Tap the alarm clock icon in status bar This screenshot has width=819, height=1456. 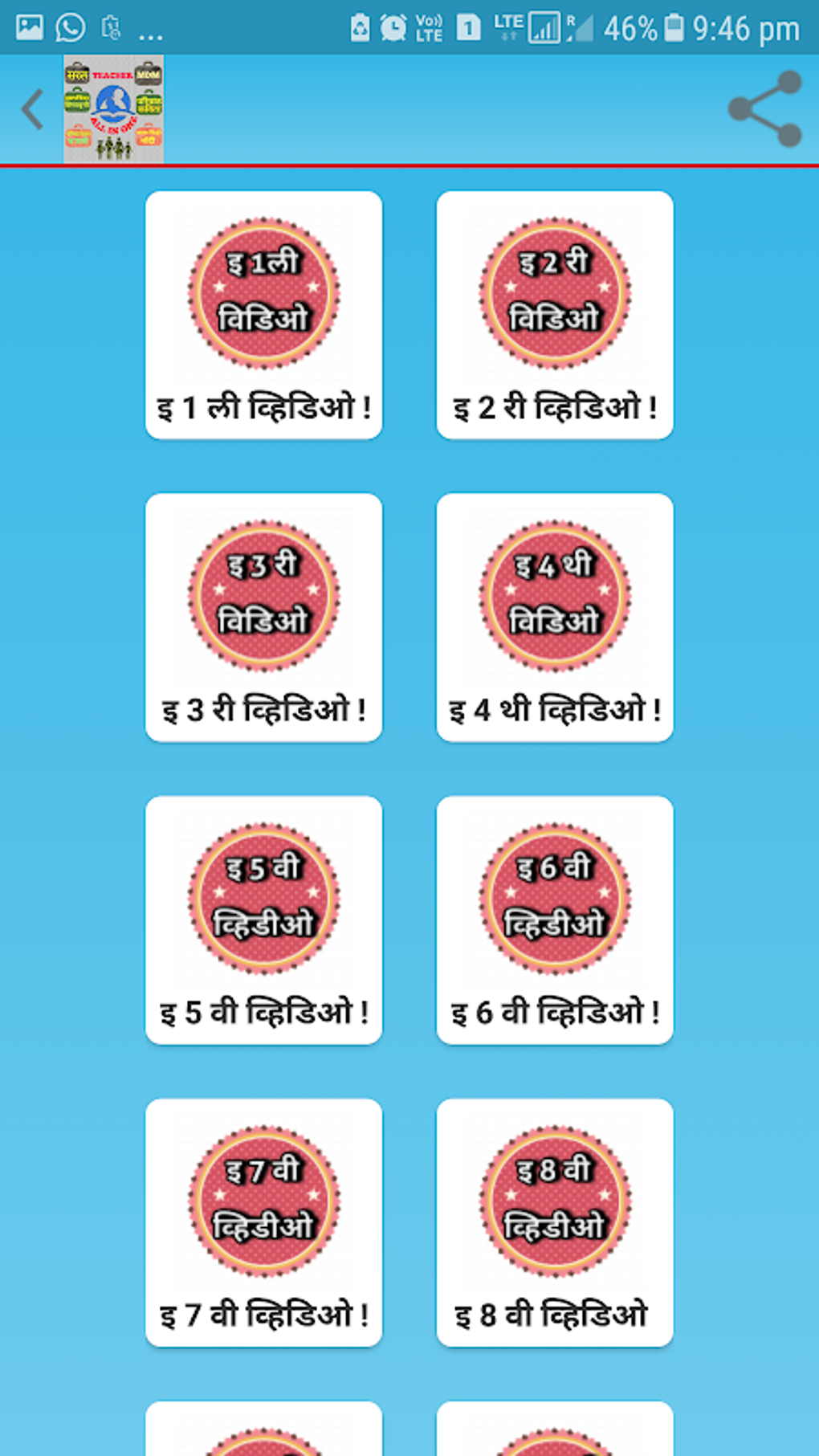392,26
